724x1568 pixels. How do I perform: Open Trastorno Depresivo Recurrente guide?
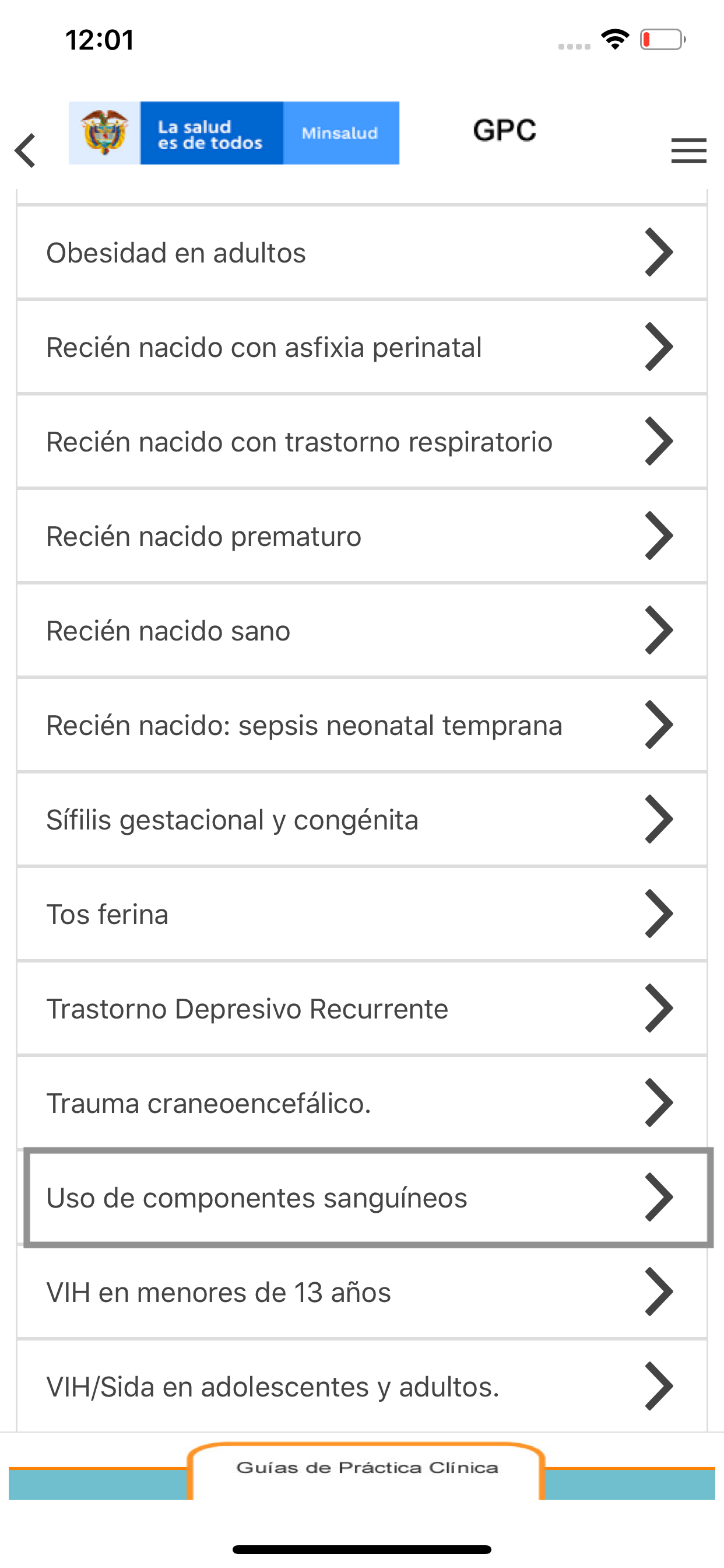coord(361,1009)
